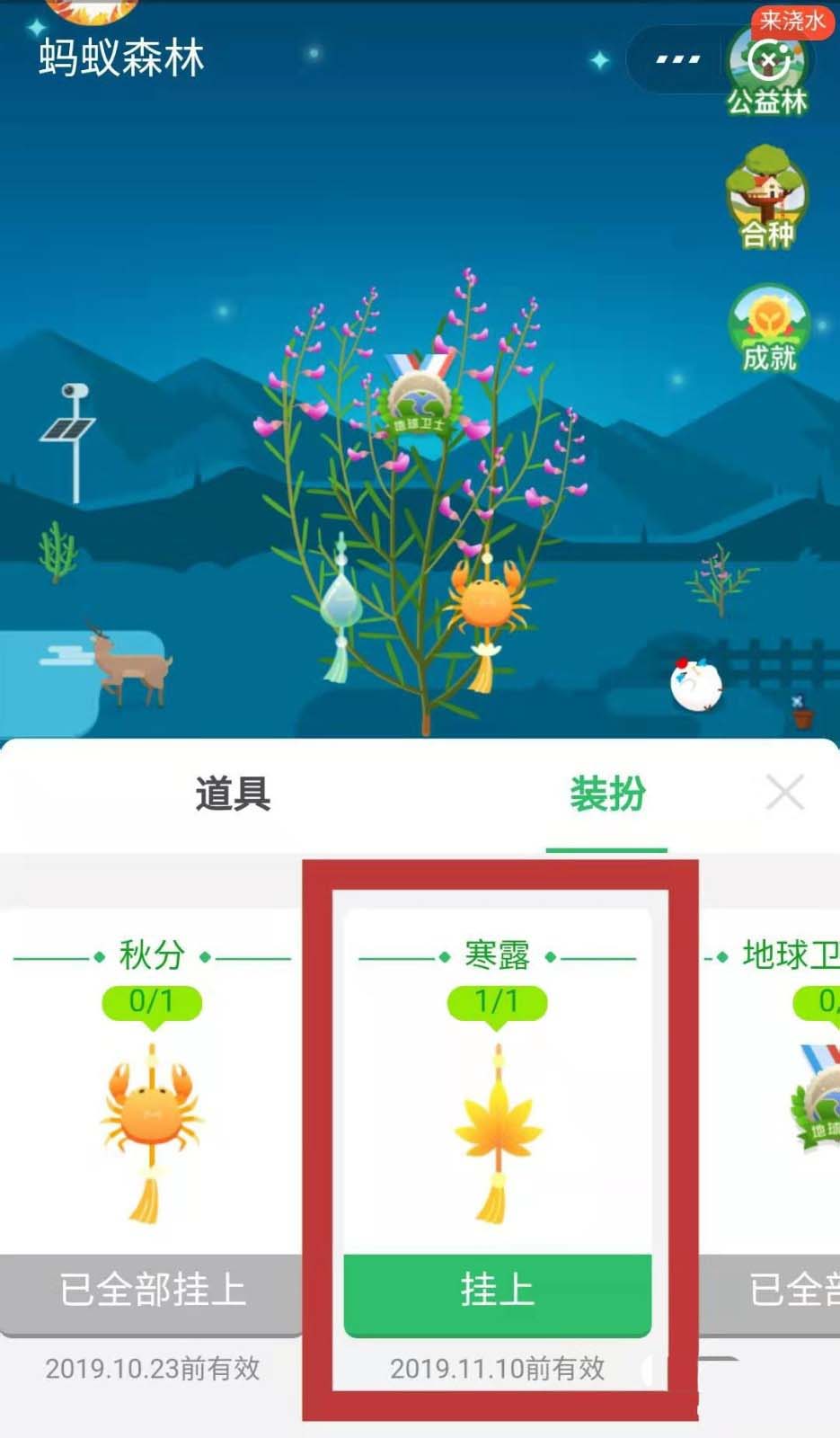840x1438 pixels.
Task: Tap the chicken by the fence
Action: point(695,685)
